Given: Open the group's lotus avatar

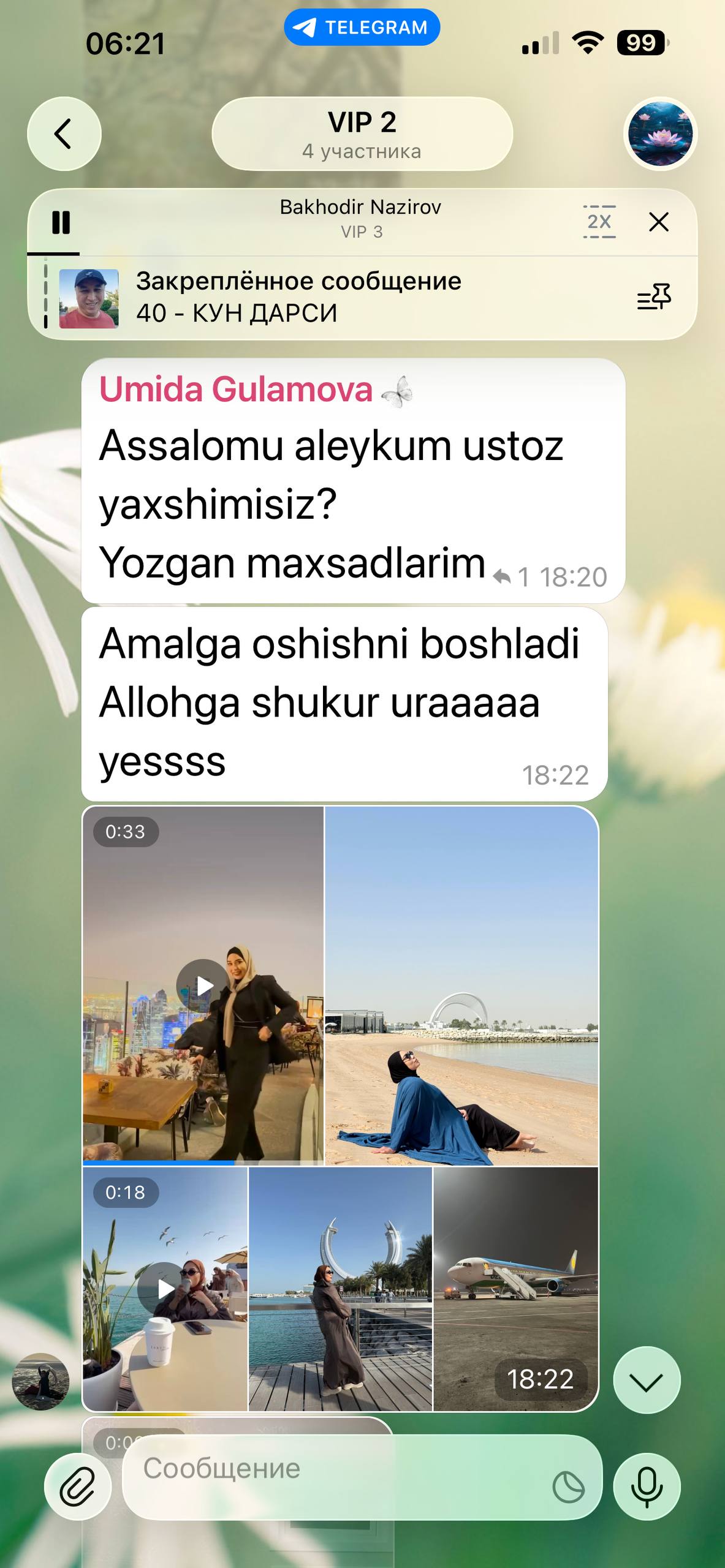Looking at the screenshot, I should point(660,134).
